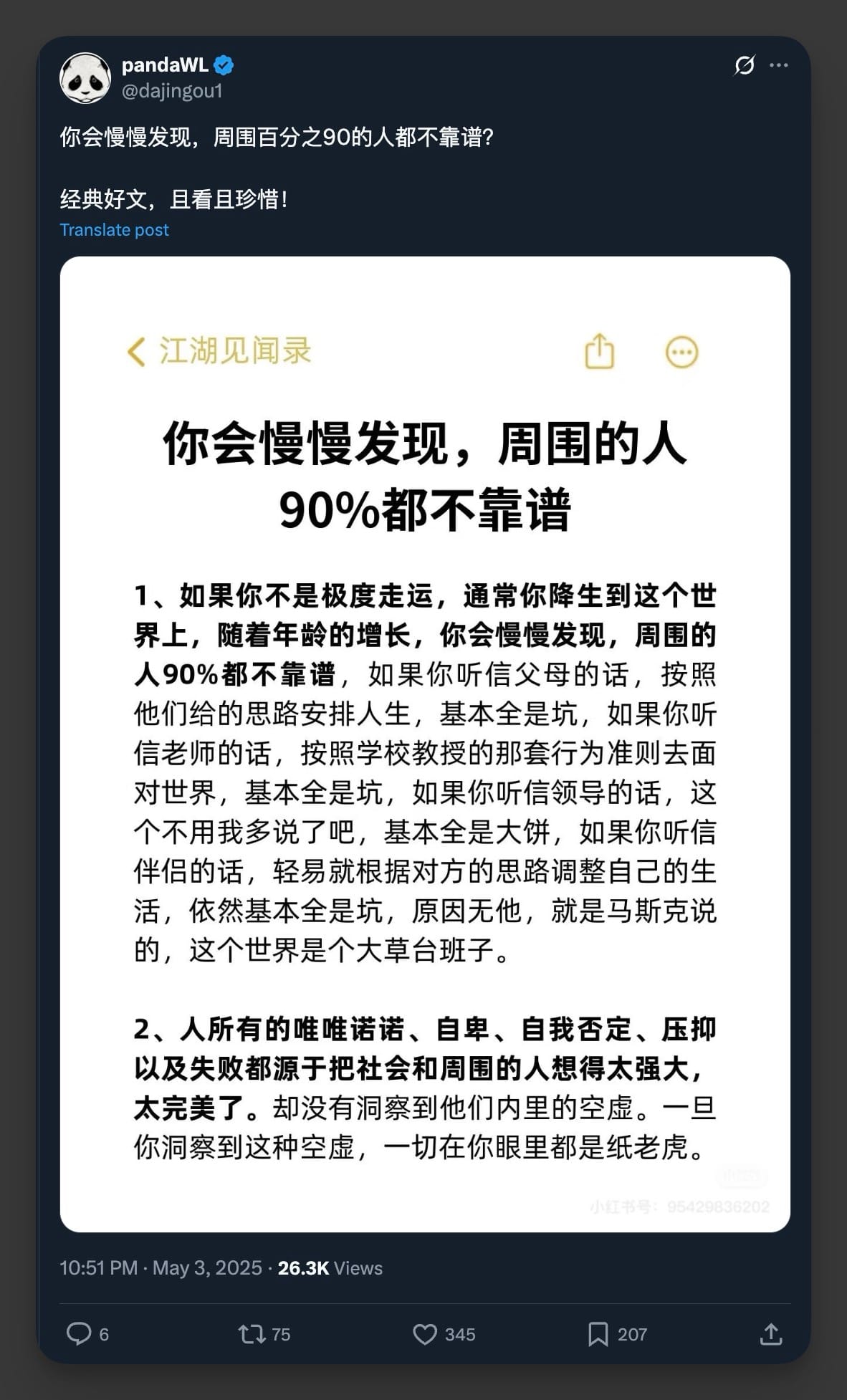The height and width of the screenshot is (1400, 847).
Task: Share the post via share icon
Action: click(771, 1334)
